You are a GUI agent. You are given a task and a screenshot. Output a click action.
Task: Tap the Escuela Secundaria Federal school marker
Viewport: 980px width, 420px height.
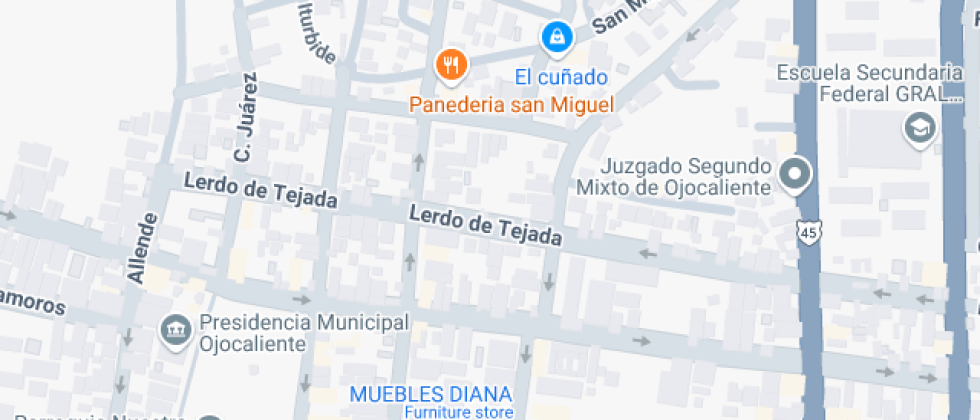(x=916, y=128)
